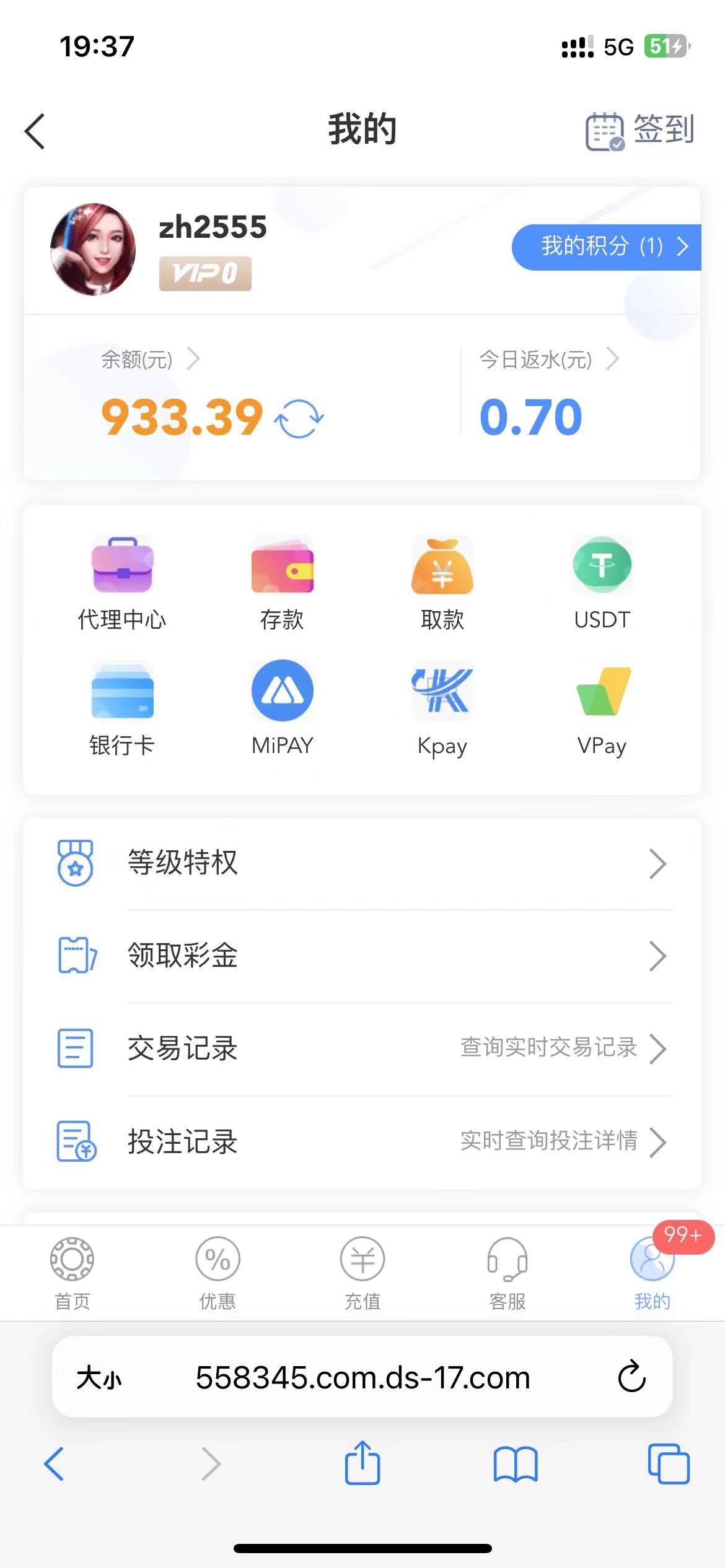Open 我的积分 points page
Image resolution: width=725 pixels, height=1568 pixels.
click(x=606, y=247)
